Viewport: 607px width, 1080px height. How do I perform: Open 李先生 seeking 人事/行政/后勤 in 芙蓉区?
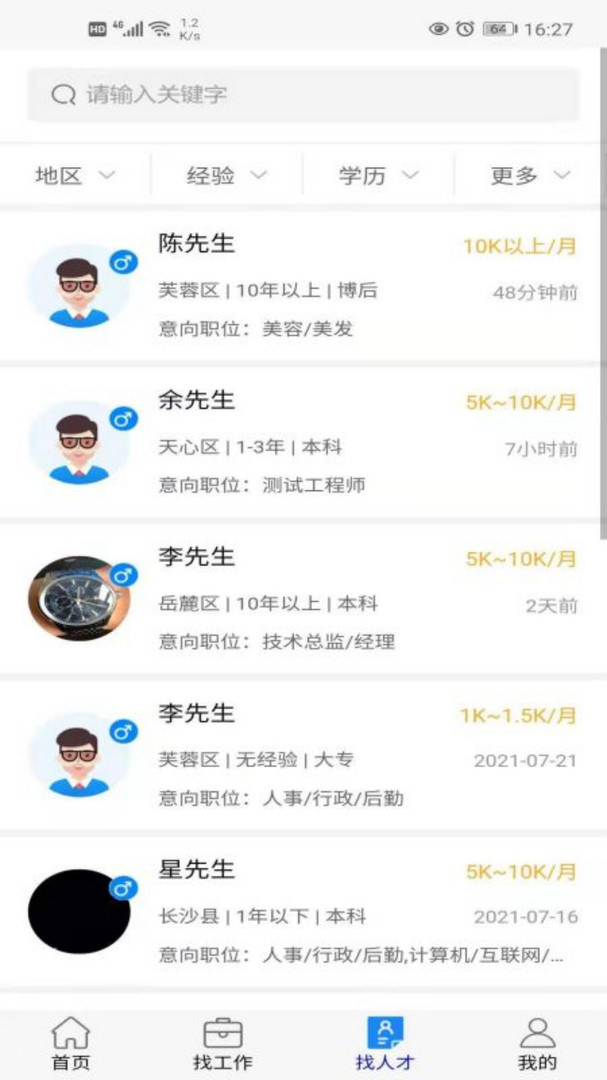point(302,755)
